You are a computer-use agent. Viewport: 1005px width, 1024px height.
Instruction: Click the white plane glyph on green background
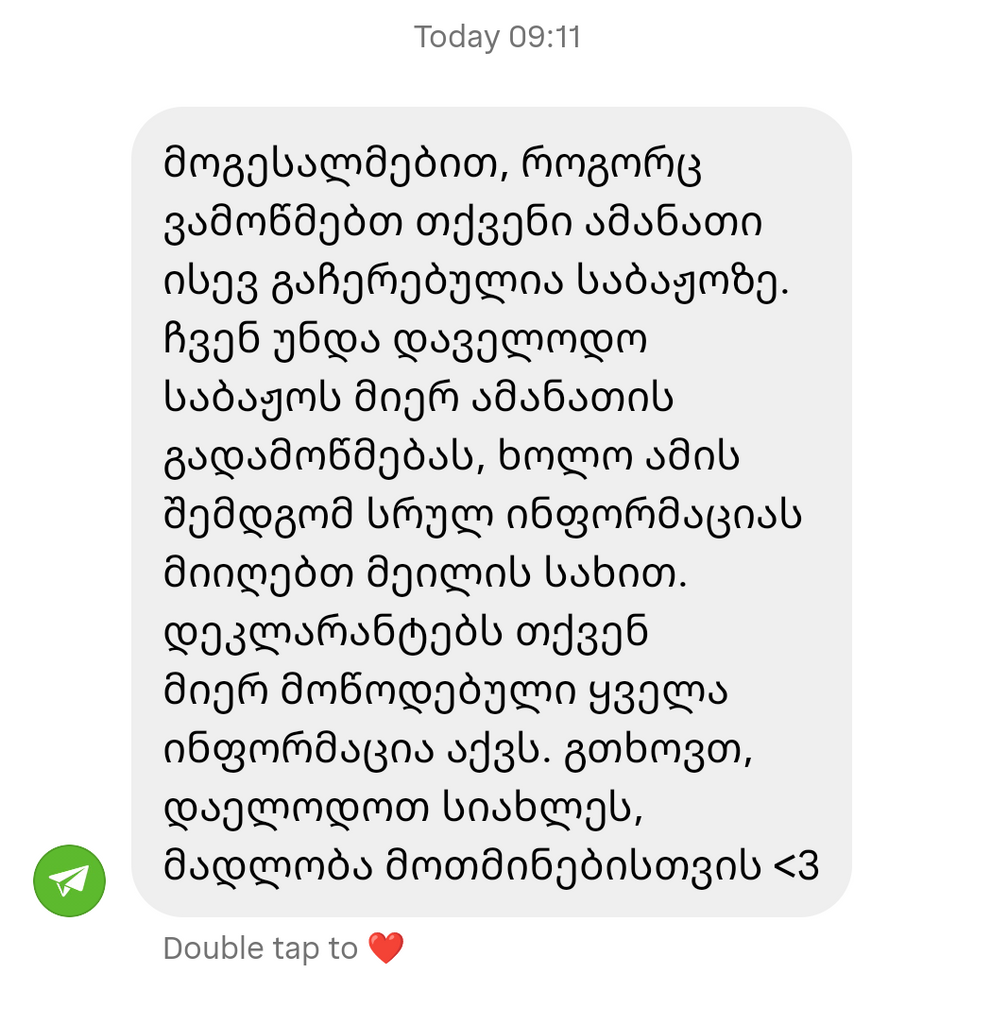pos(68,880)
